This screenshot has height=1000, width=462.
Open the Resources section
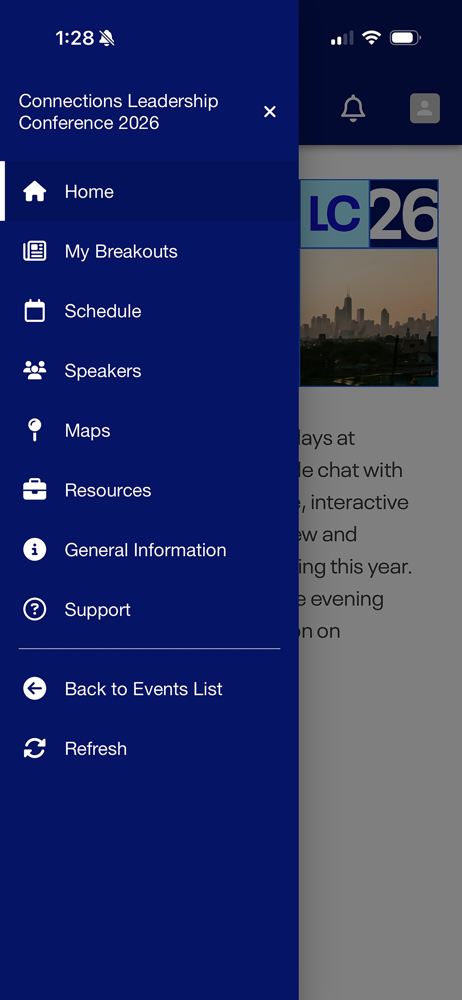(149, 490)
